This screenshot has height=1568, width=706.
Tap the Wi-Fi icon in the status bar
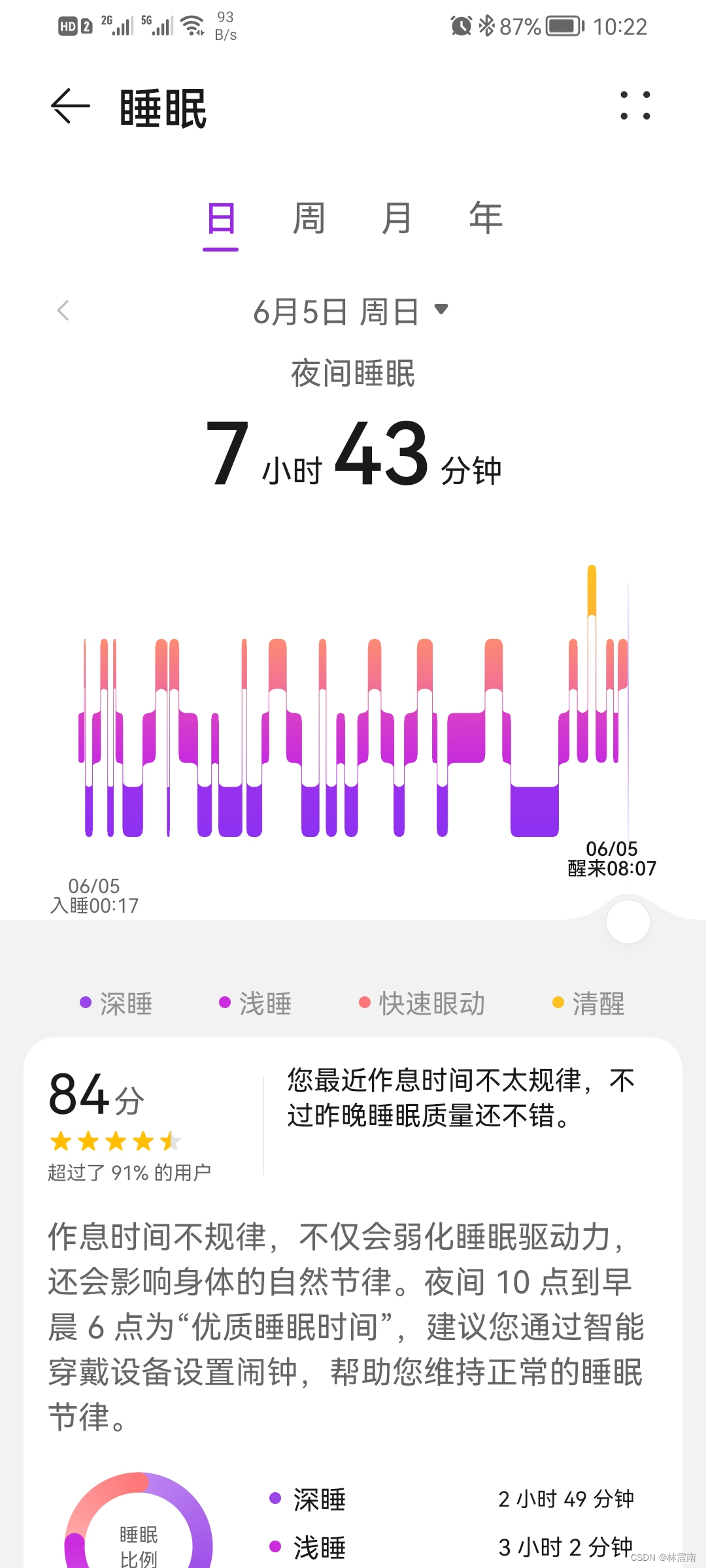[x=192, y=25]
